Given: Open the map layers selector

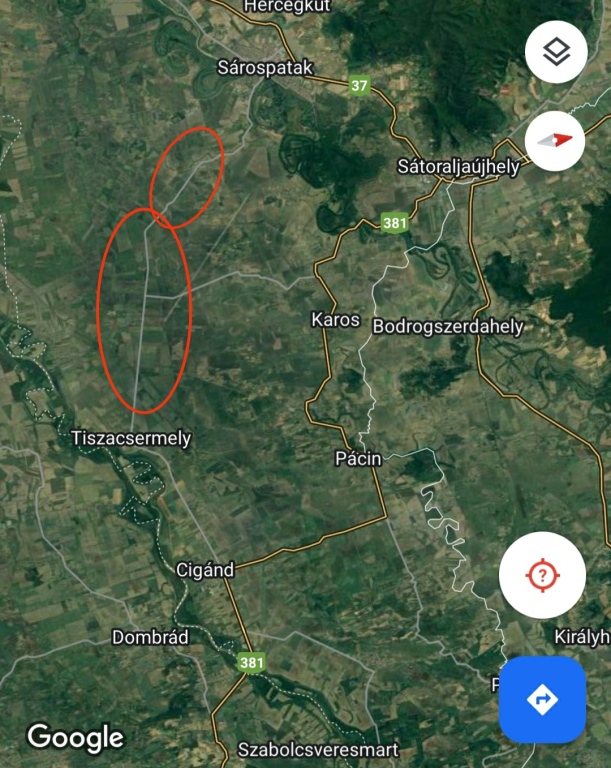Looking at the screenshot, I should pos(556,52).
